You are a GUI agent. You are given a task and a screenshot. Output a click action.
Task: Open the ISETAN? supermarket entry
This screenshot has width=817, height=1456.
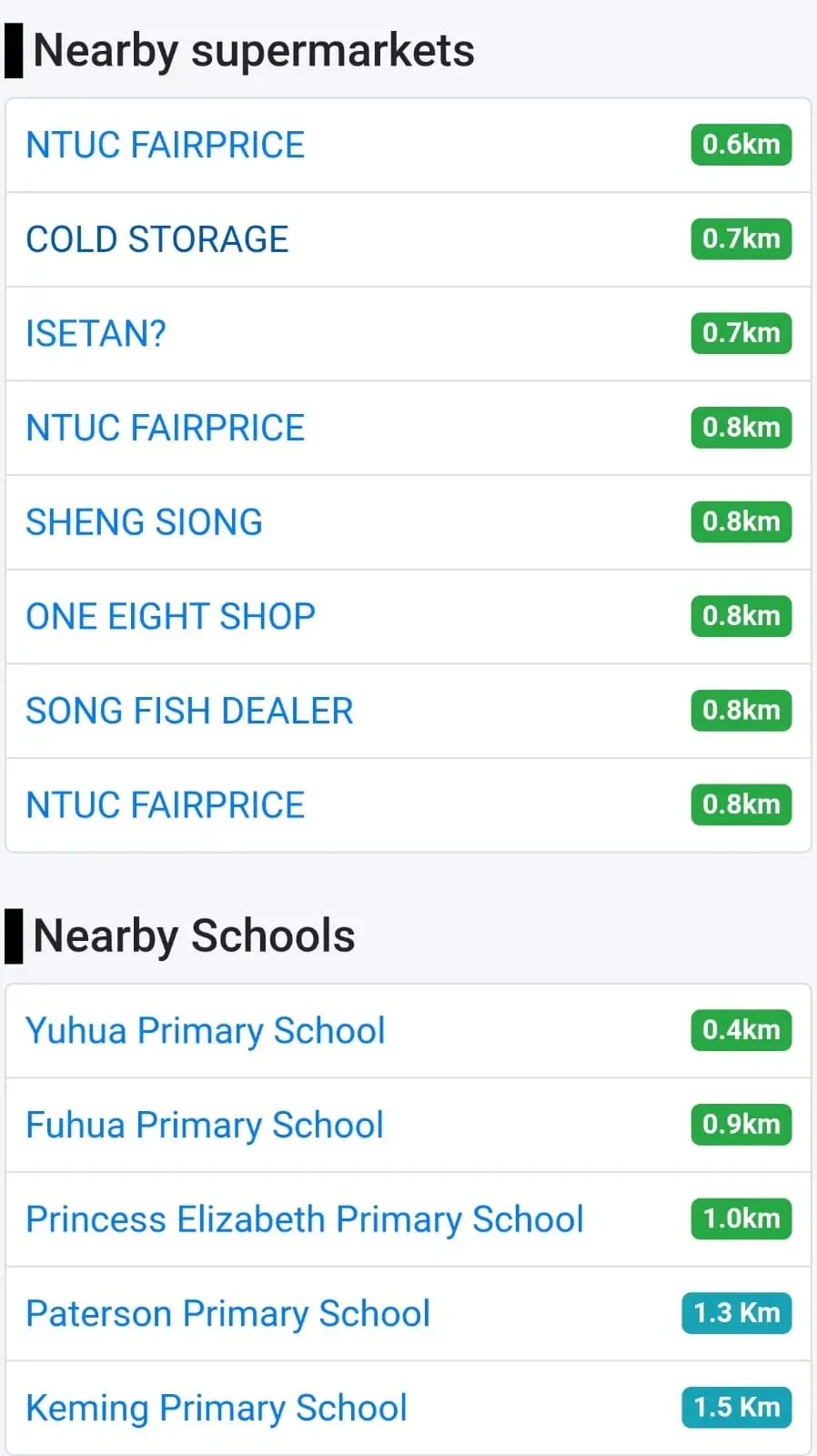96,334
